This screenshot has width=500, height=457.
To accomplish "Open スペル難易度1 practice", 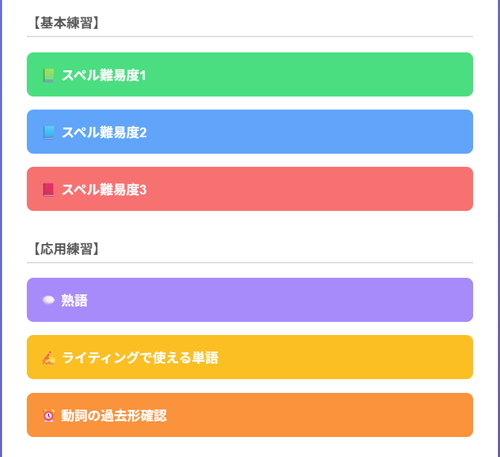I will pyautogui.click(x=250, y=74).
